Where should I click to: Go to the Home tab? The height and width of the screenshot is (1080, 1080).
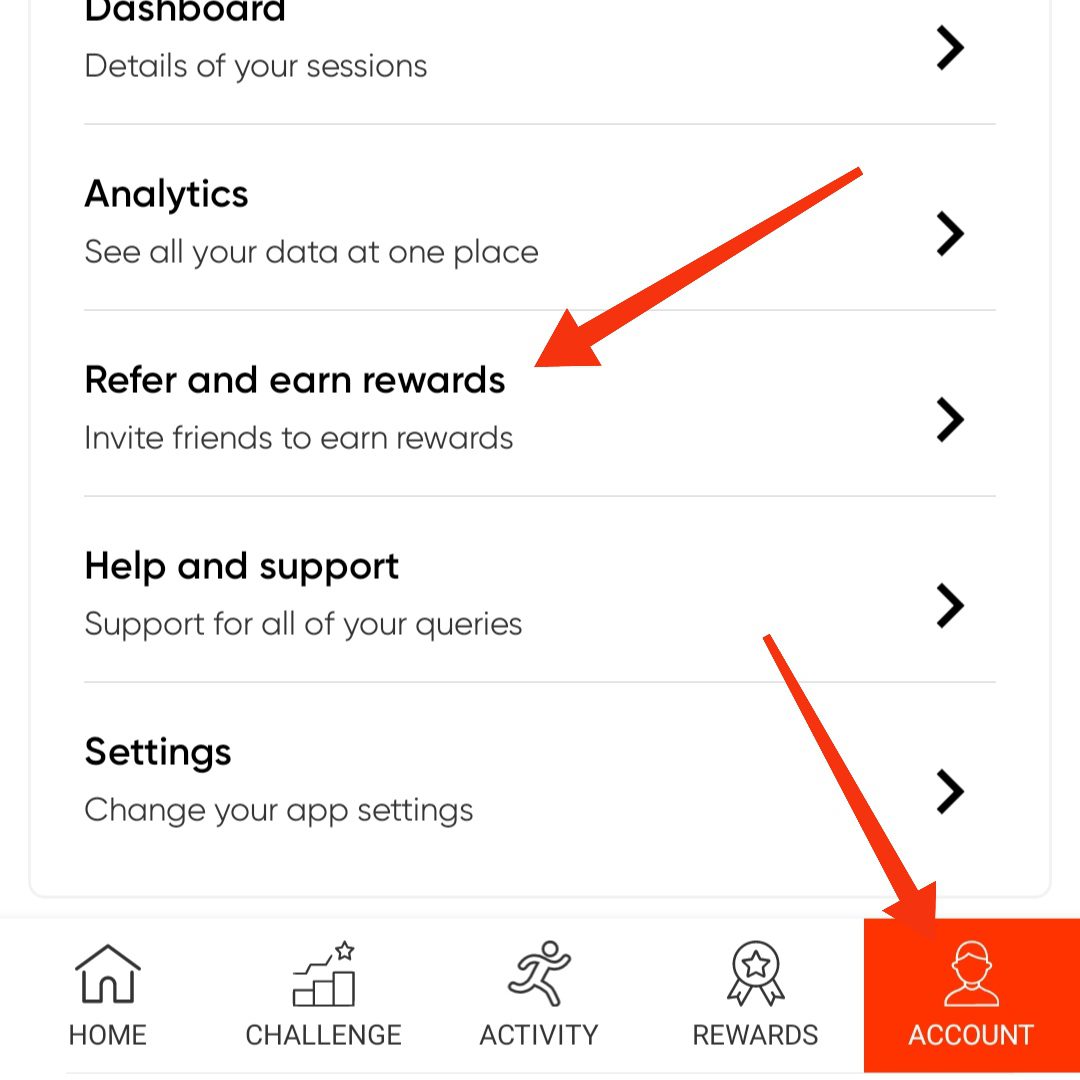pos(108,995)
